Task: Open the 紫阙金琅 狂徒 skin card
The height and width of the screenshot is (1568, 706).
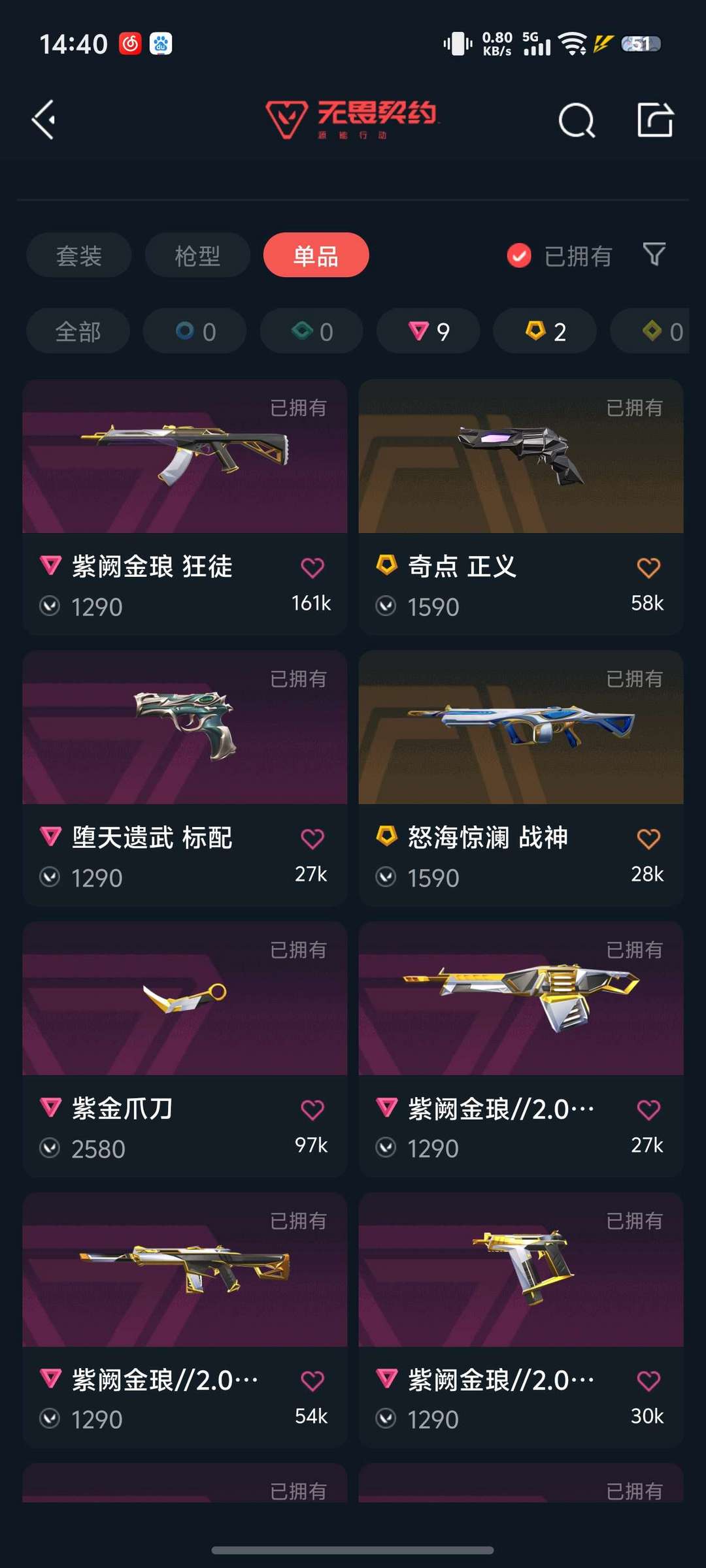Action: pyautogui.click(x=184, y=457)
